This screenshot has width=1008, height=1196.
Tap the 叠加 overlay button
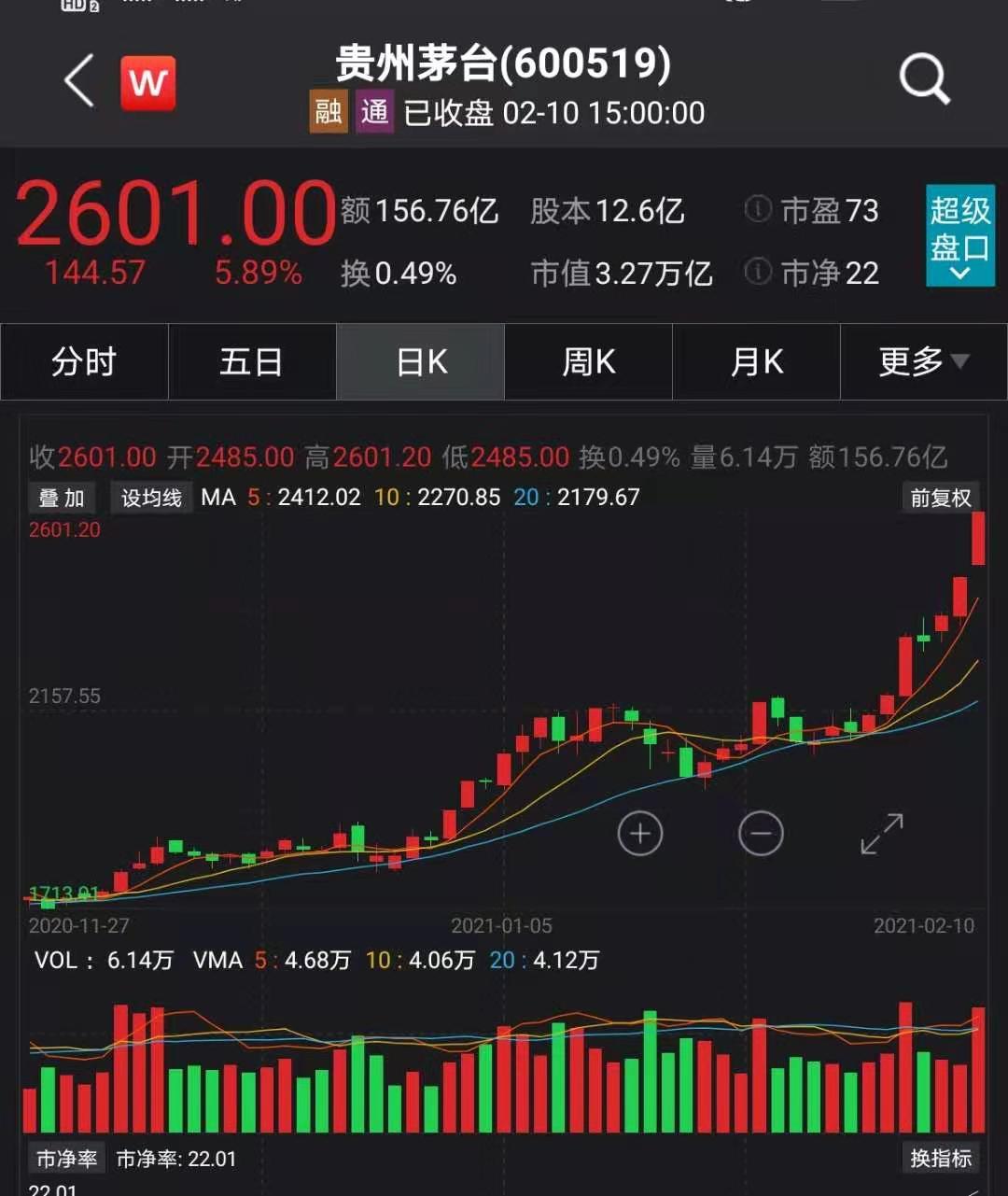tap(62, 498)
